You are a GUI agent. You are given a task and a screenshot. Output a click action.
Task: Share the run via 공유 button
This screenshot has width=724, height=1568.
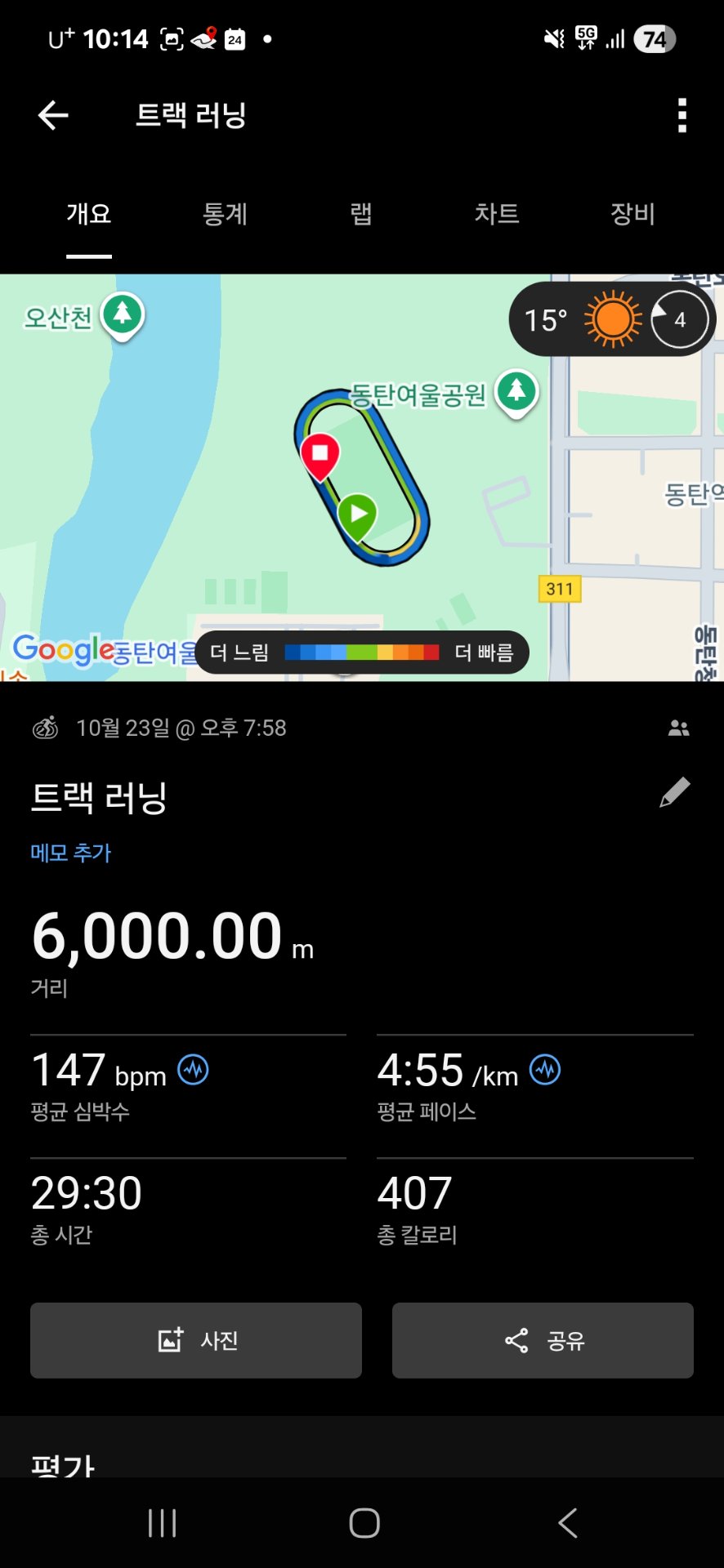[542, 1340]
